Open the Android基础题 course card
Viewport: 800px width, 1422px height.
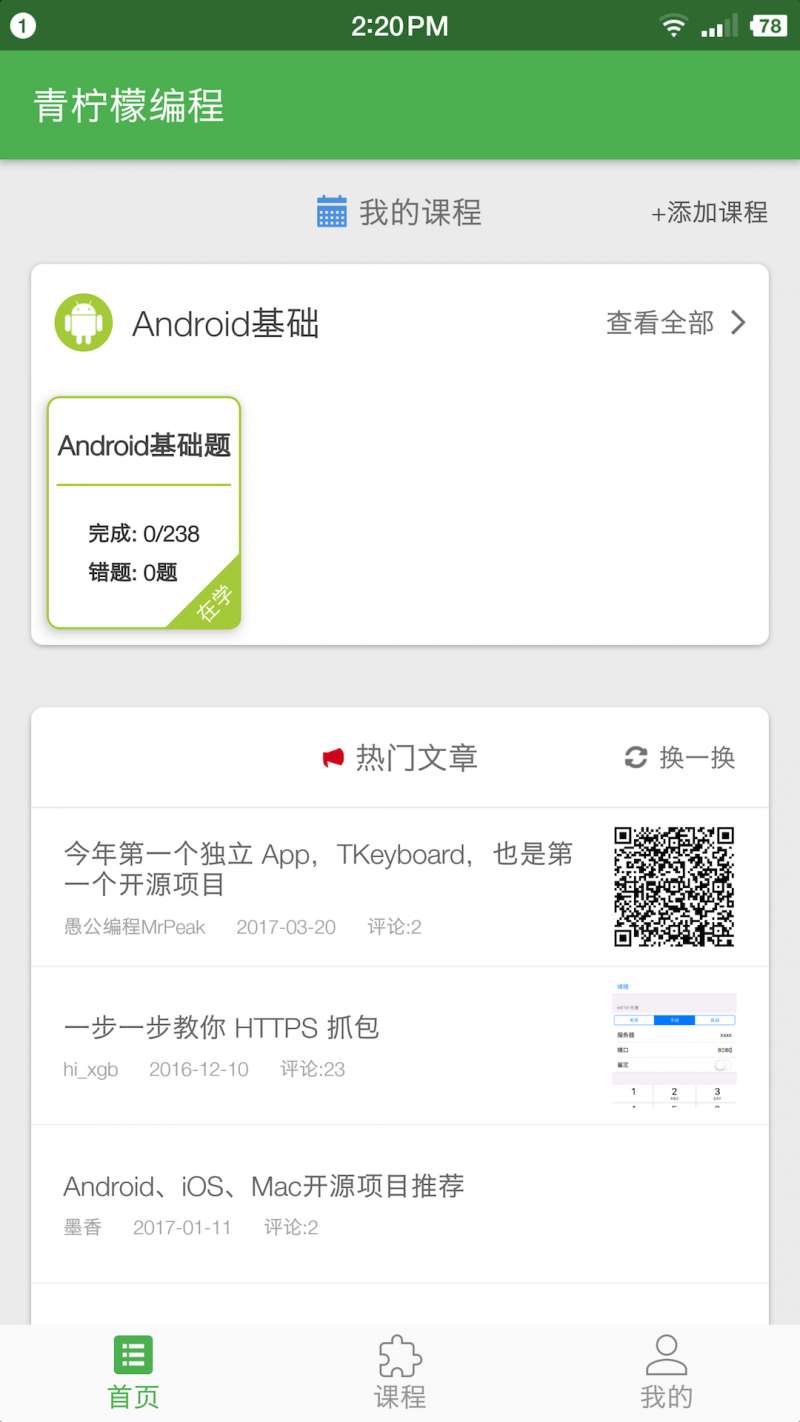pos(144,512)
